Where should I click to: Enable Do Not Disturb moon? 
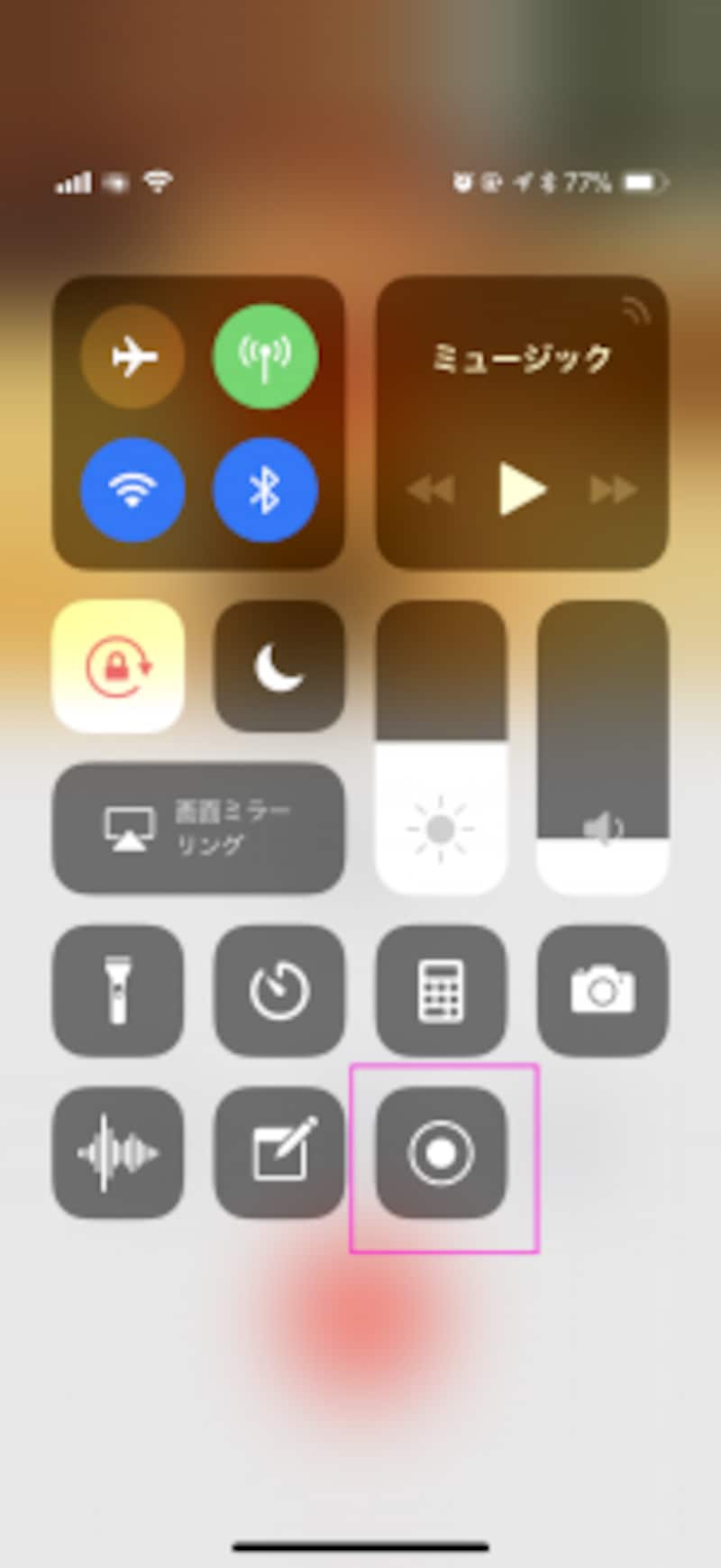(279, 666)
